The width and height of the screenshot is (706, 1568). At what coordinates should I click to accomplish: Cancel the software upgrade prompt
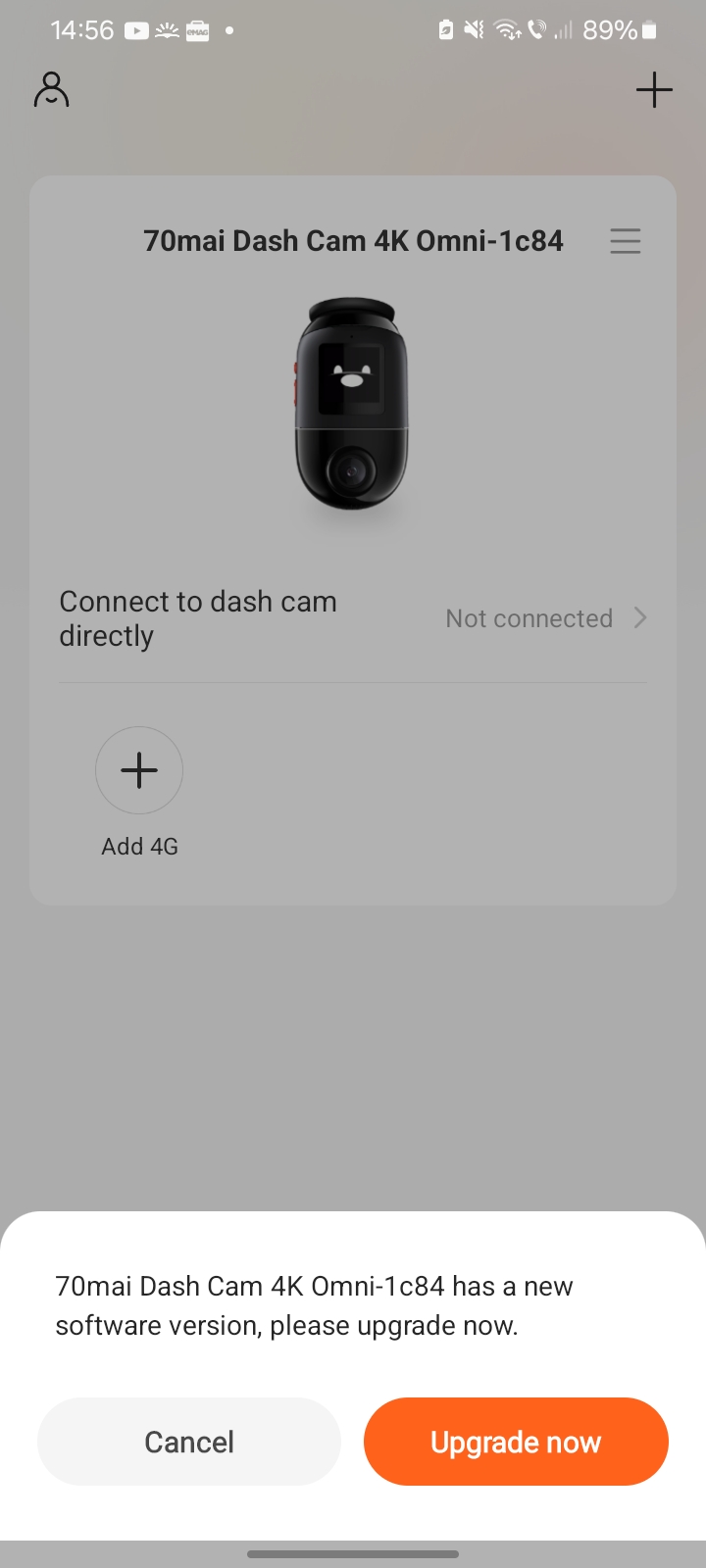pyautogui.click(x=189, y=1442)
